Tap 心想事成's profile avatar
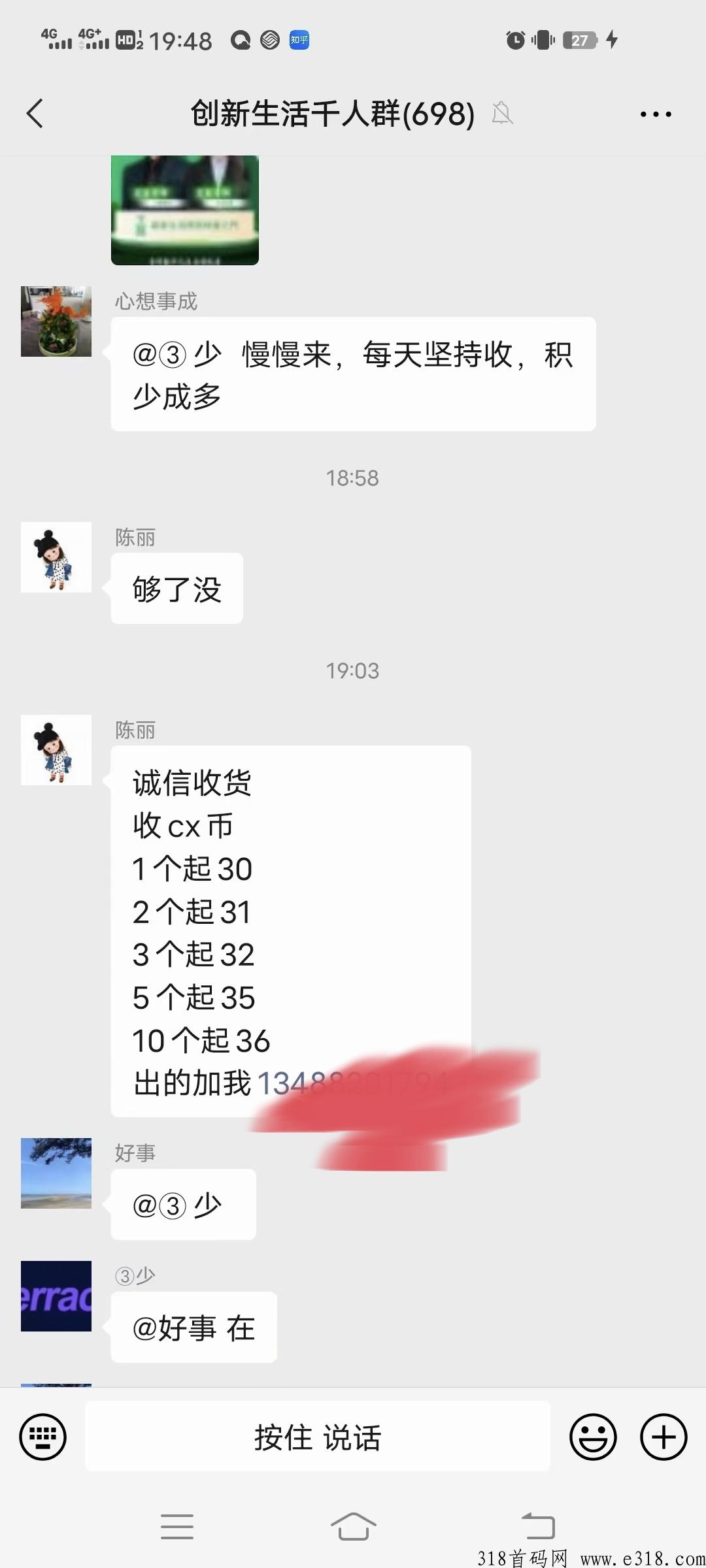 point(56,321)
